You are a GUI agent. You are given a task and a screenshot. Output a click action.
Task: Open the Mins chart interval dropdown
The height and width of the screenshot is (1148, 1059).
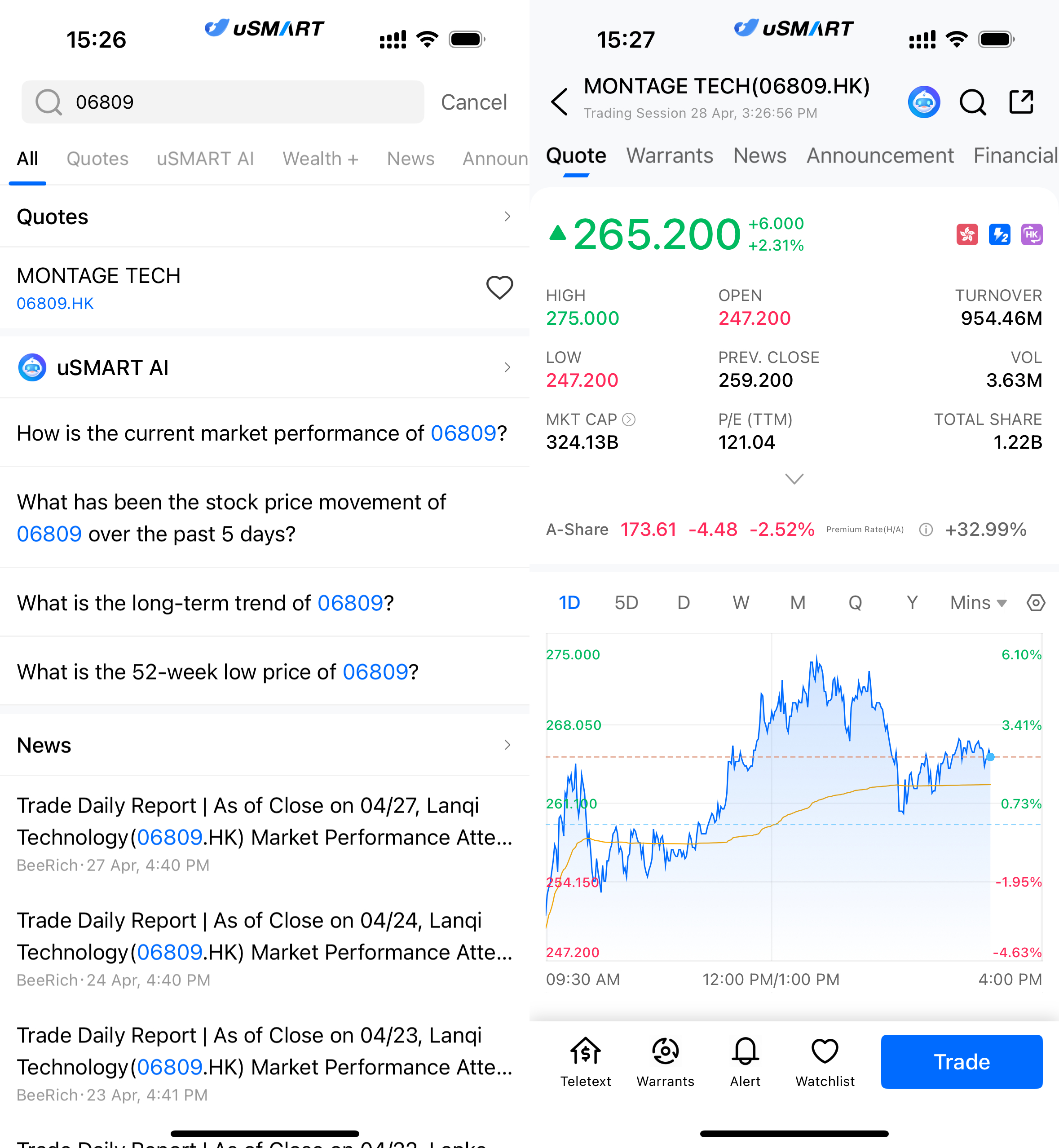978,603
